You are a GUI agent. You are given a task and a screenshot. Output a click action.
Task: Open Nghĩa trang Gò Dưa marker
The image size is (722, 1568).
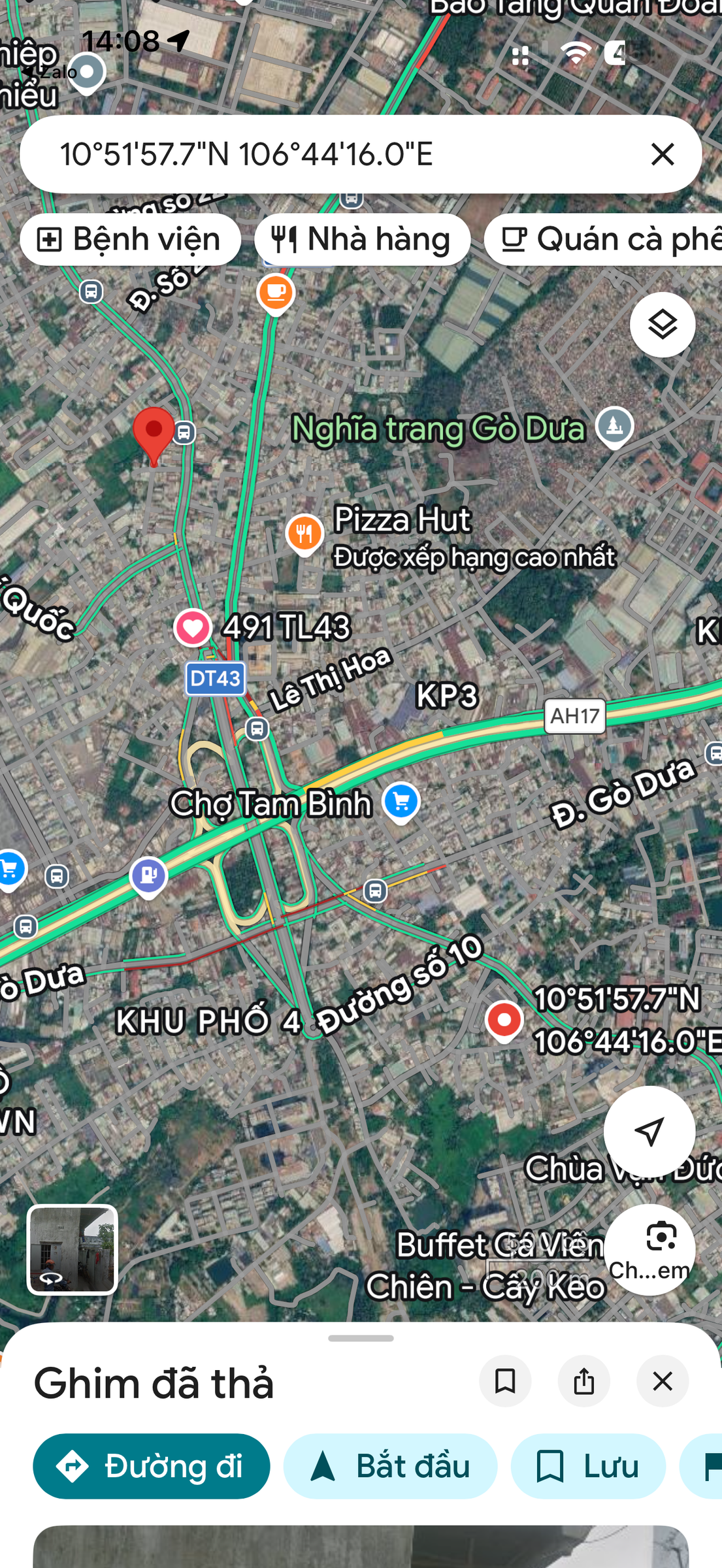pyautogui.click(x=614, y=427)
